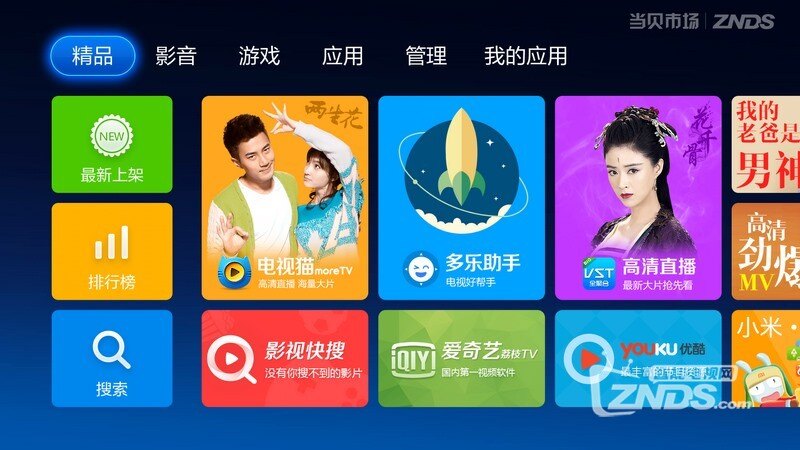Screen dimensions: 800x450
Task: Open the 排行榜 rankings tile
Action: tap(112, 251)
